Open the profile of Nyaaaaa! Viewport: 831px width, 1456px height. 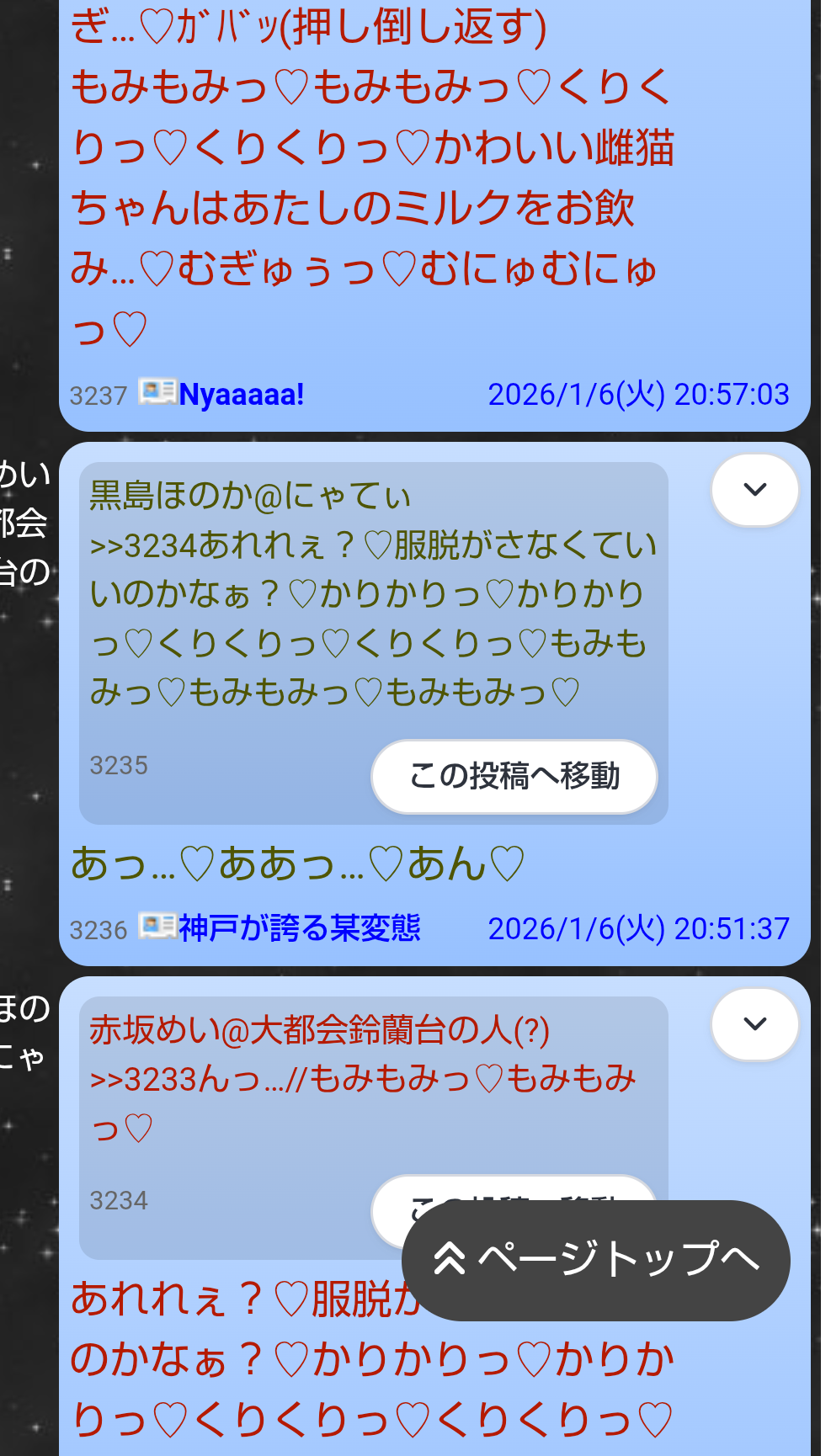click(241, 394)
